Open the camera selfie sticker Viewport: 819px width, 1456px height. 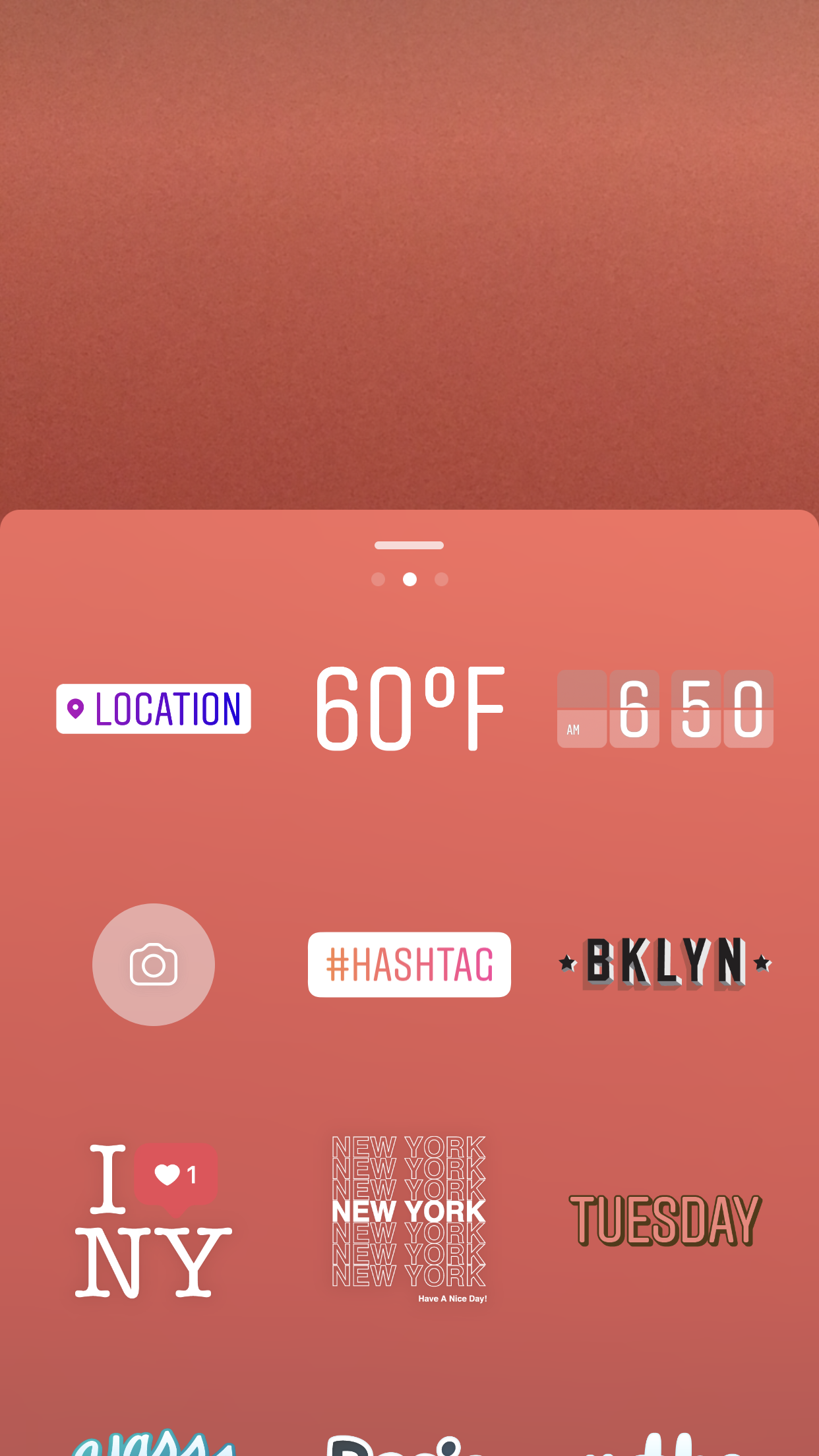(154, 965)
